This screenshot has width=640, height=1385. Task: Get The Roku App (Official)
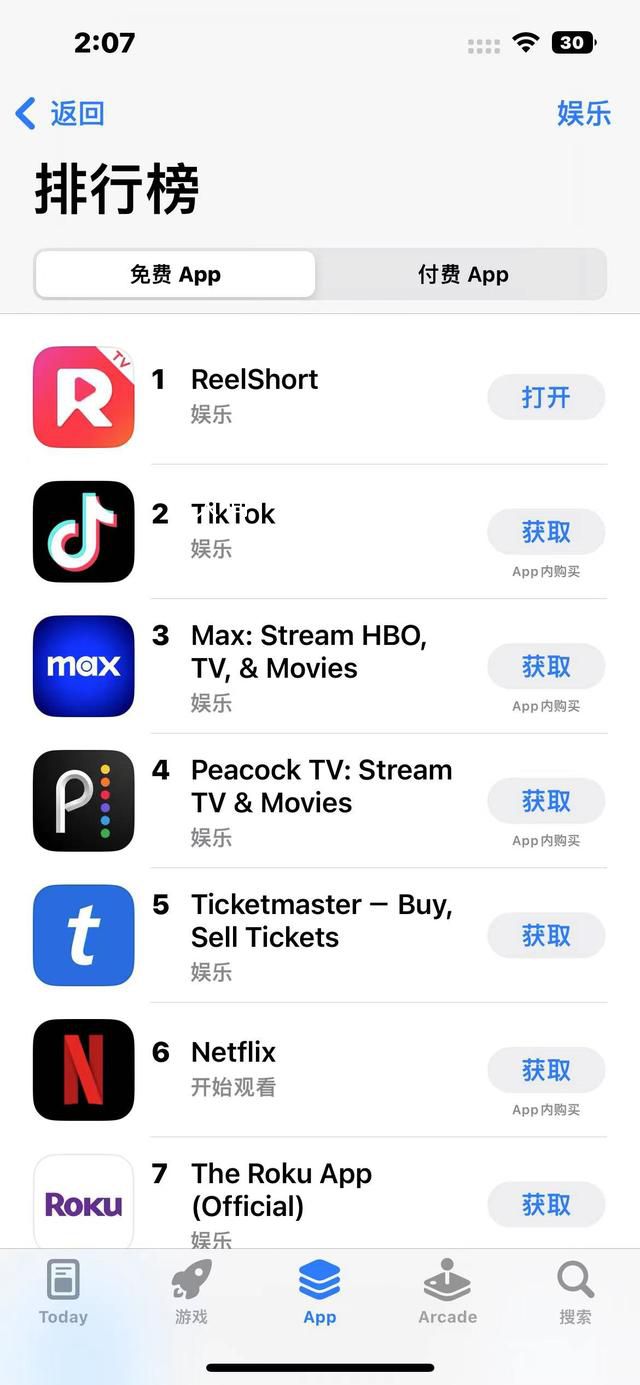[x=546, y=1205]
